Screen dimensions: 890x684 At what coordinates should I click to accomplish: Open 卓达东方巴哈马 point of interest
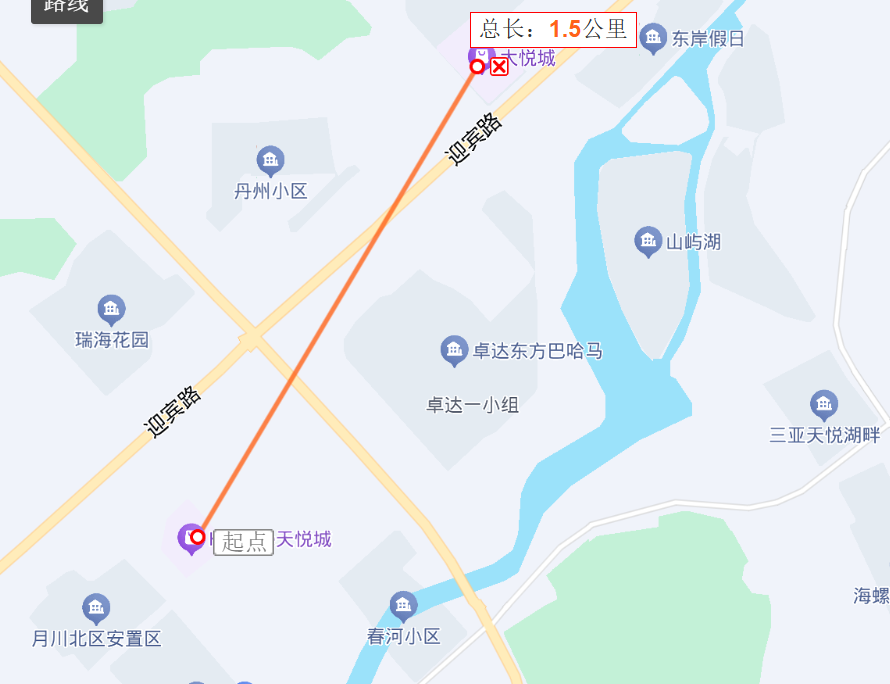pyautogui.click(x=454, y=350)
